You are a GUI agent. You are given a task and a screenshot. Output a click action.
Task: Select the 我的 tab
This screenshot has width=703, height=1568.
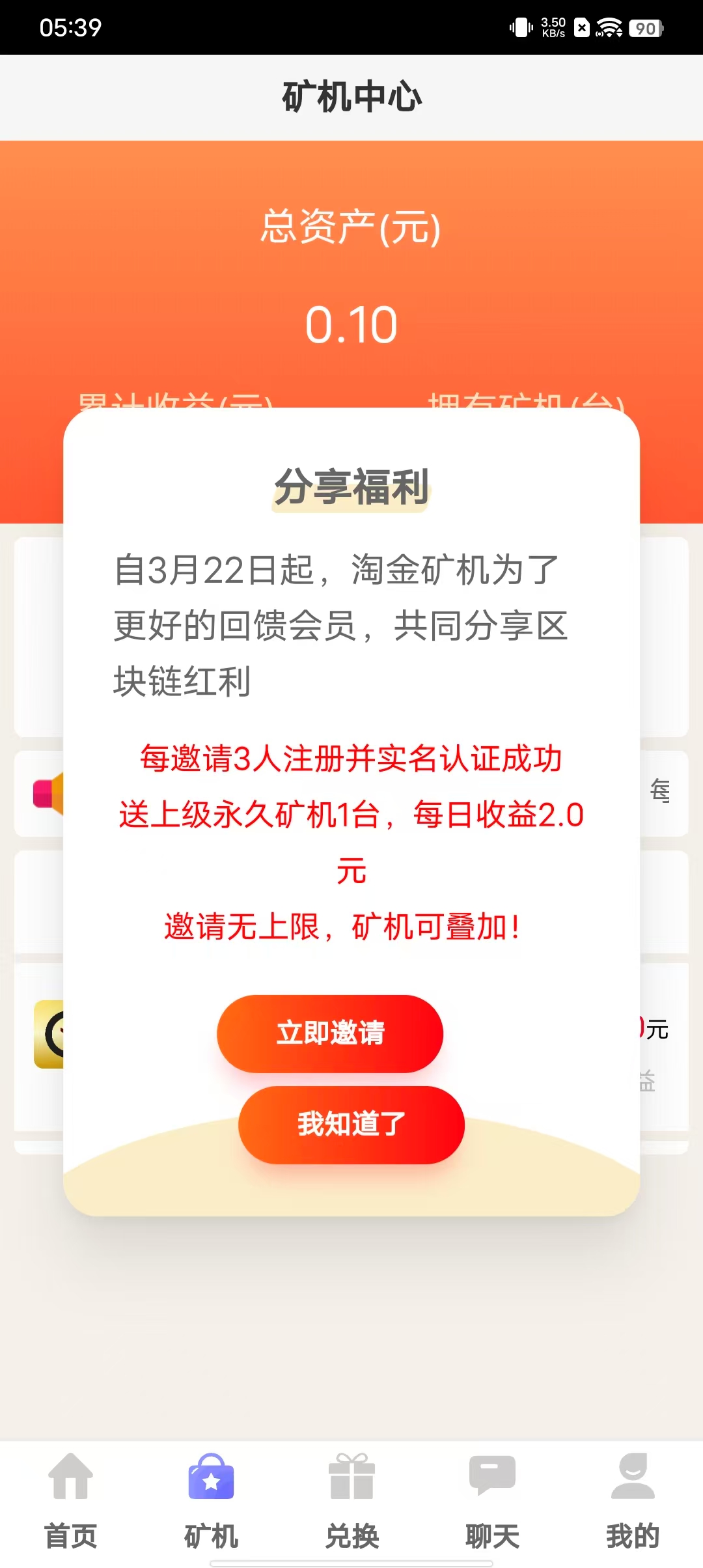click(633, 1501)
